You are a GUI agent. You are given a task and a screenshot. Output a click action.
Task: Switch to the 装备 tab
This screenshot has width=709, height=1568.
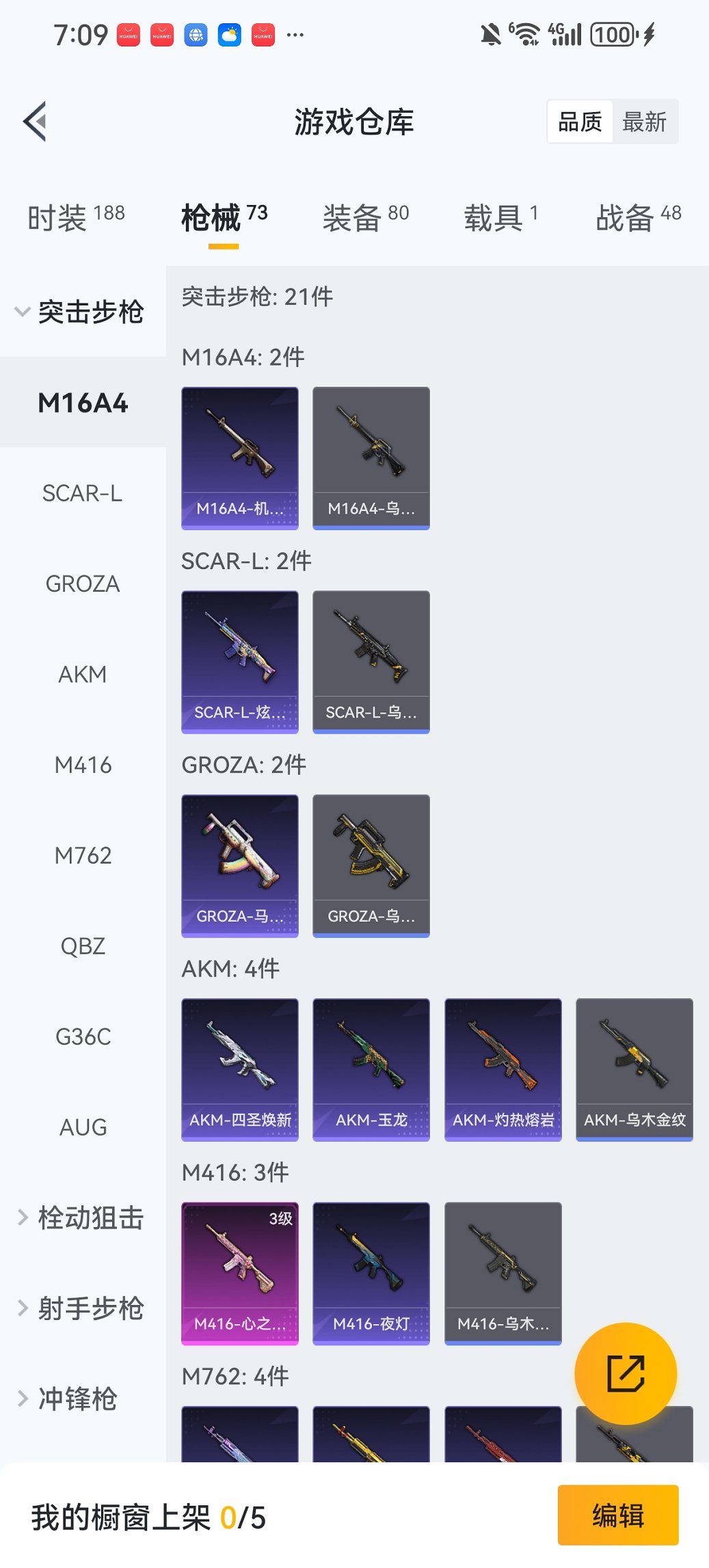365,218
